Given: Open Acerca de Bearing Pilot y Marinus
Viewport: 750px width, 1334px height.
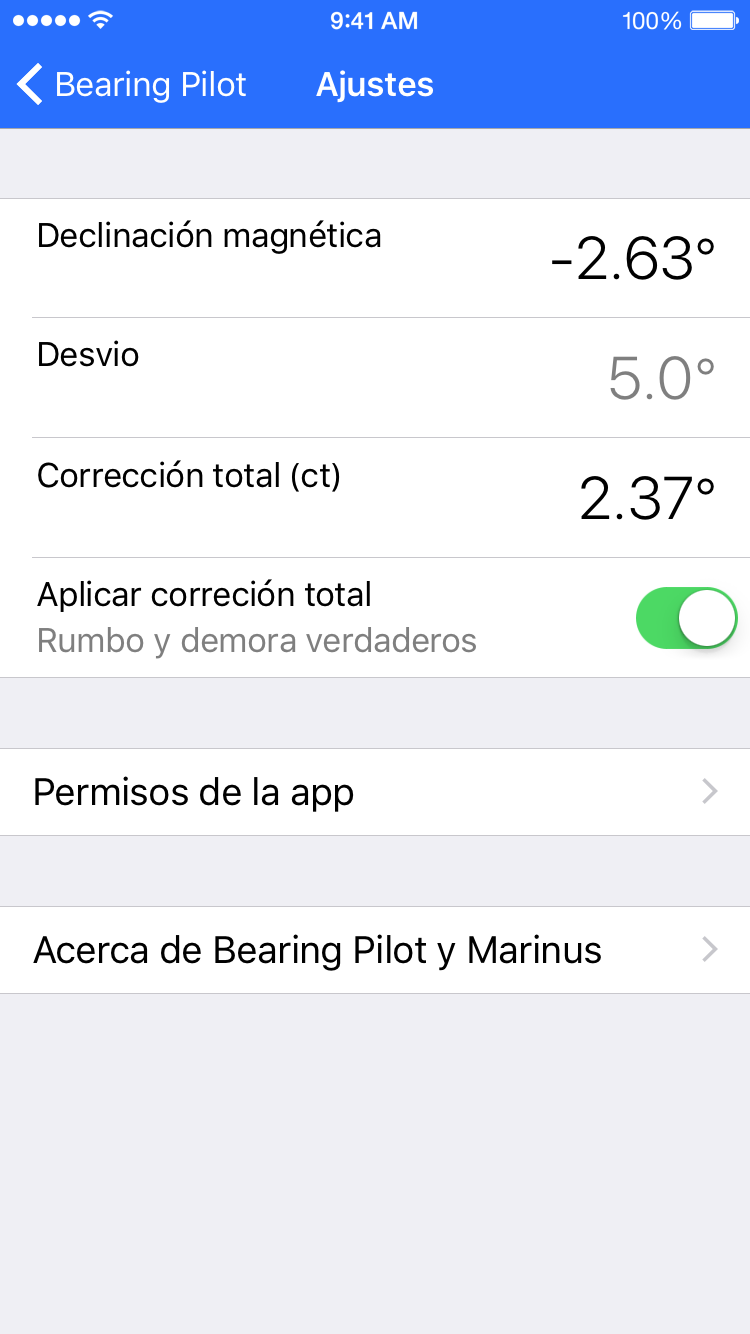Looking at the screenshot, I should click(x=375, y=950).
